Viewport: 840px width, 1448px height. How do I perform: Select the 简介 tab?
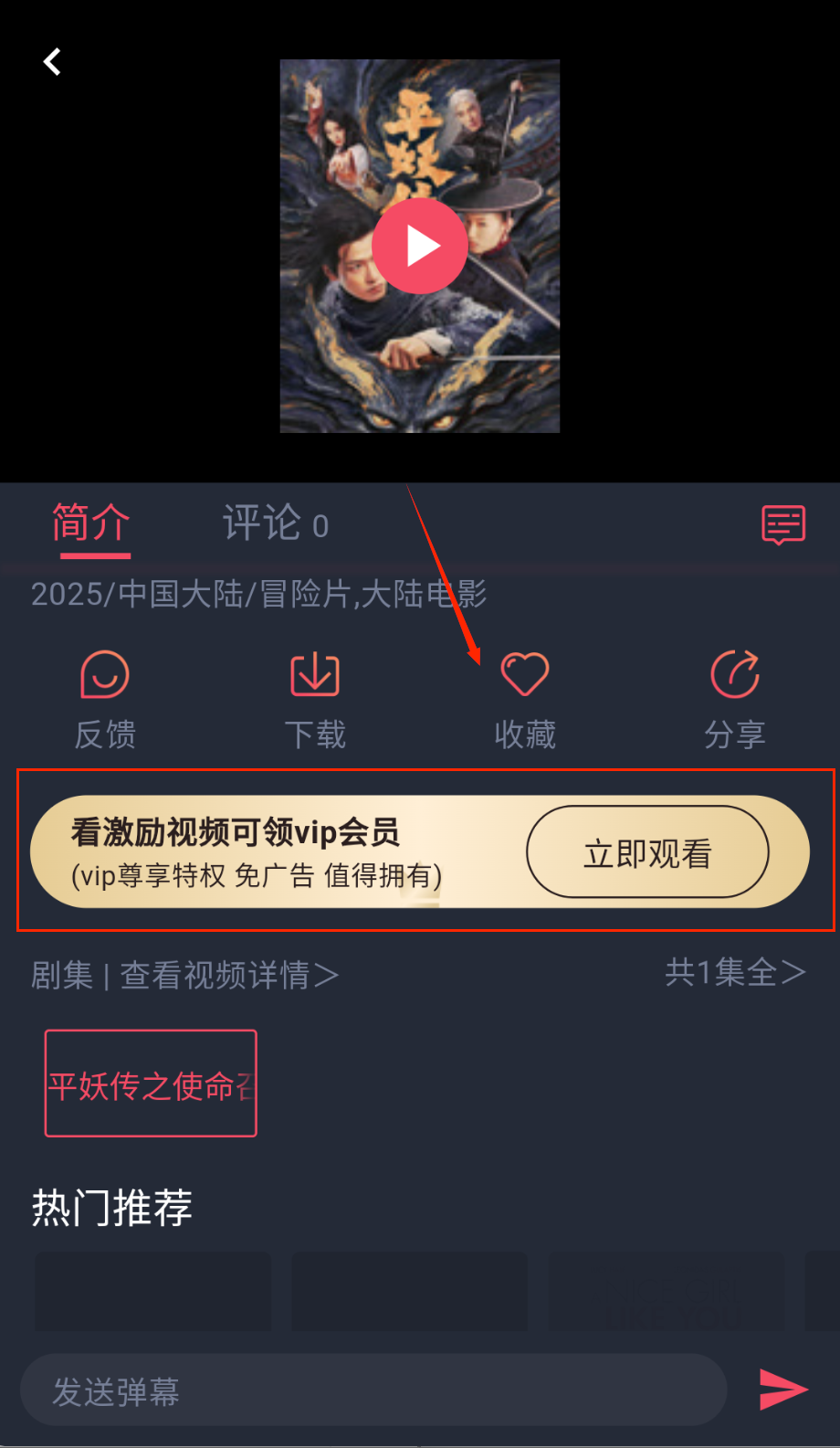point(91,524)
